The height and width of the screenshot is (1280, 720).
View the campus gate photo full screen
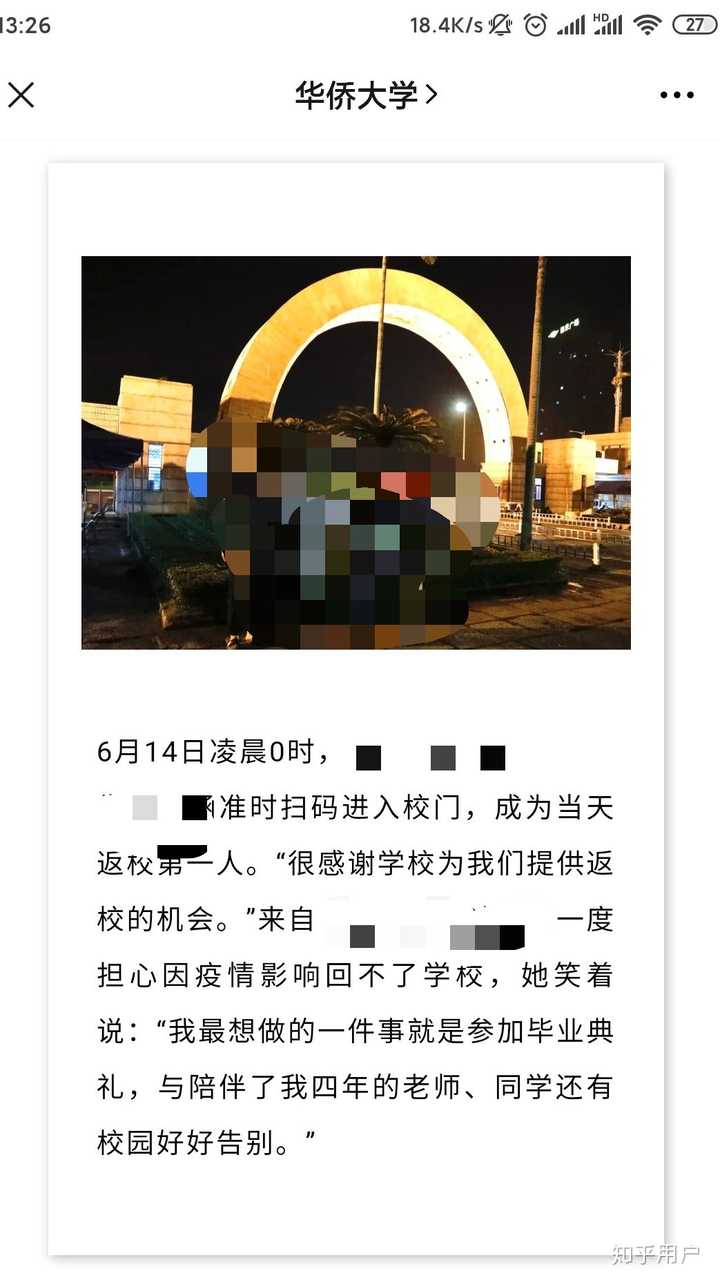pos(356,453)
